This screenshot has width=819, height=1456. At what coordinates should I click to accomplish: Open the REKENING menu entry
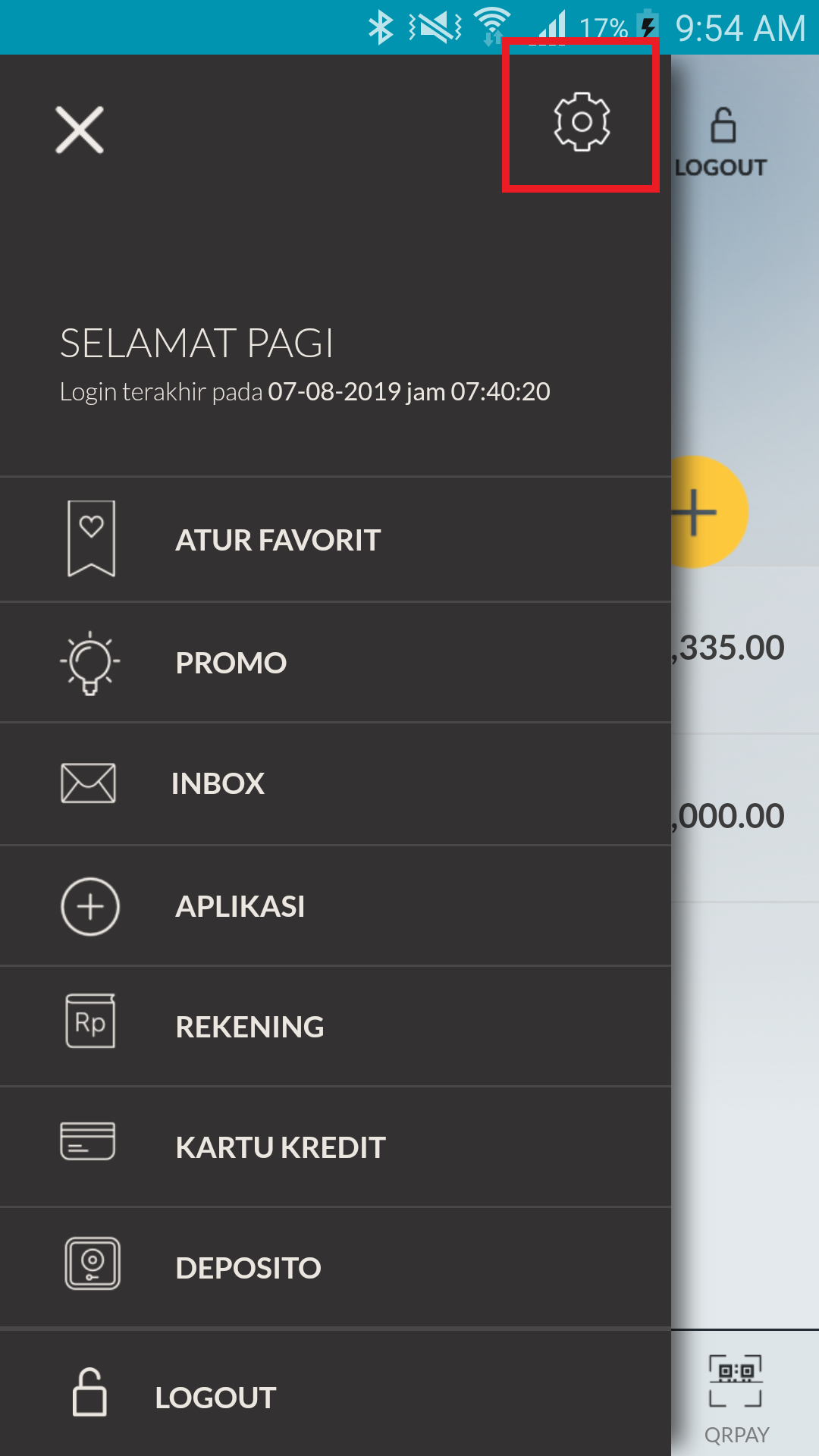point(249,1025)
